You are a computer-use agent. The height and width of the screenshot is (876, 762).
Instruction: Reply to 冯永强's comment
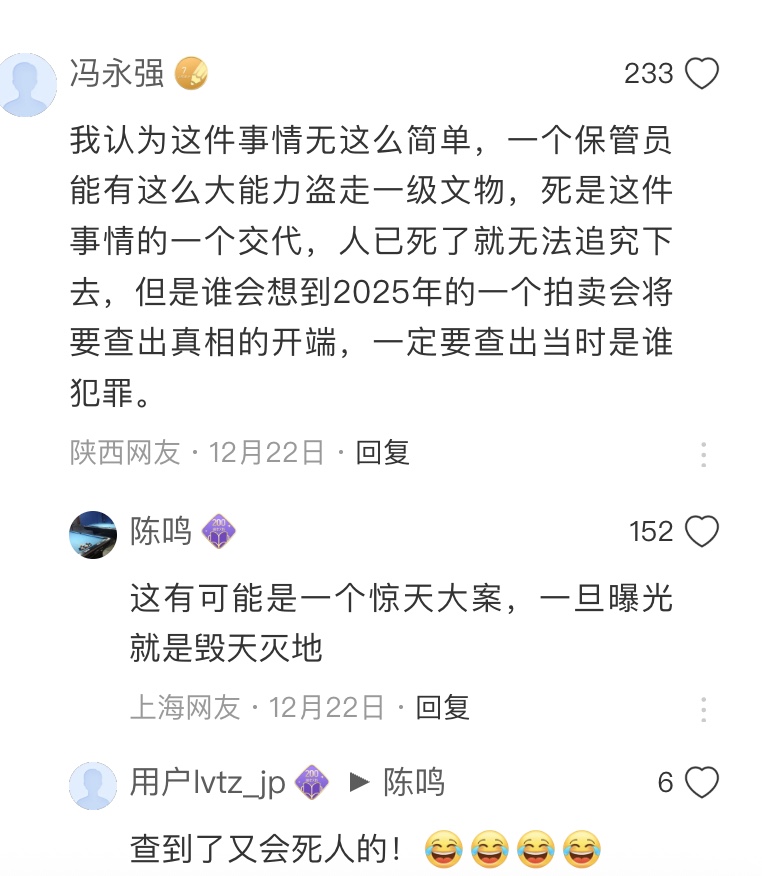click(383, 453)
